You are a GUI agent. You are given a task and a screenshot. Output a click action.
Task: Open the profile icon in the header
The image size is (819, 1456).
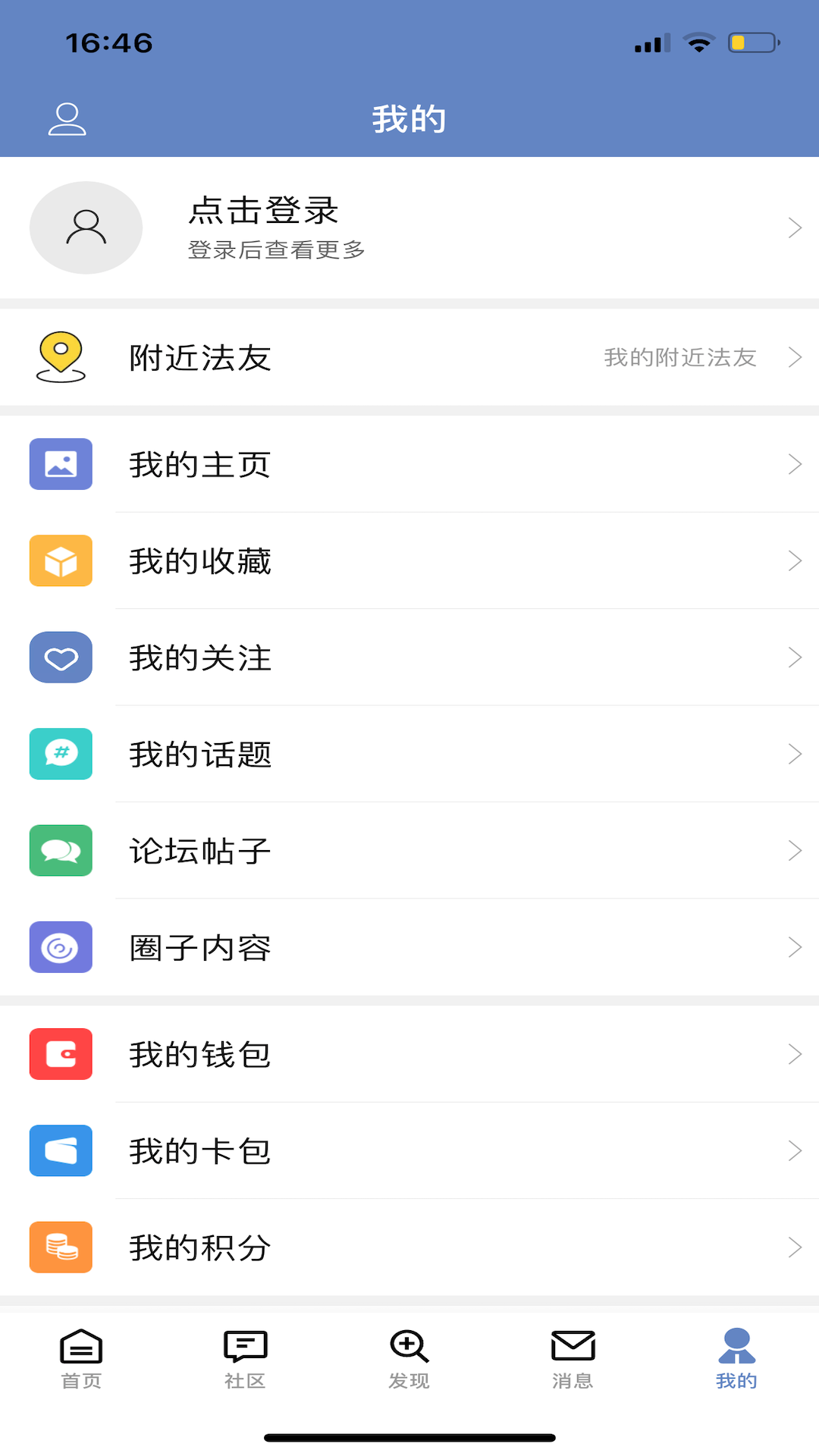pos(67,119)
